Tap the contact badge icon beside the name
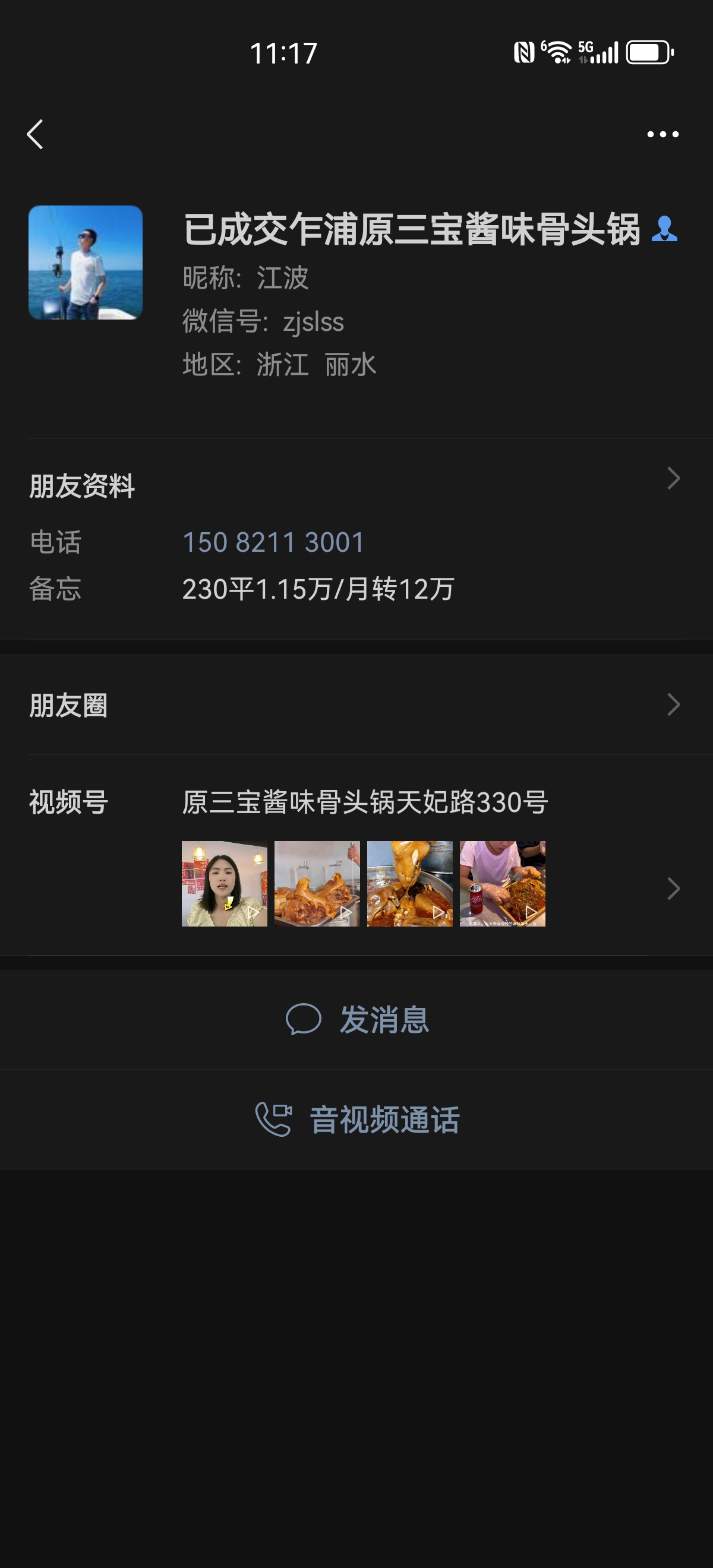The image size is (713, 1568). click(x=665, y=230)
